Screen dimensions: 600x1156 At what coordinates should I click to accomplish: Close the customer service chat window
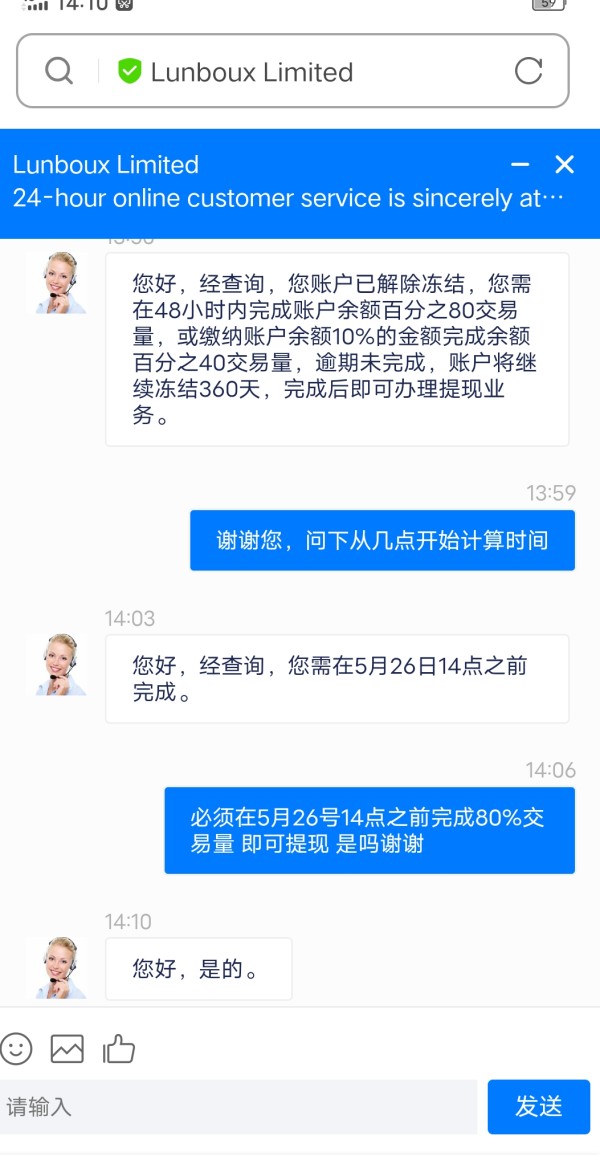[x=565, y=164]
